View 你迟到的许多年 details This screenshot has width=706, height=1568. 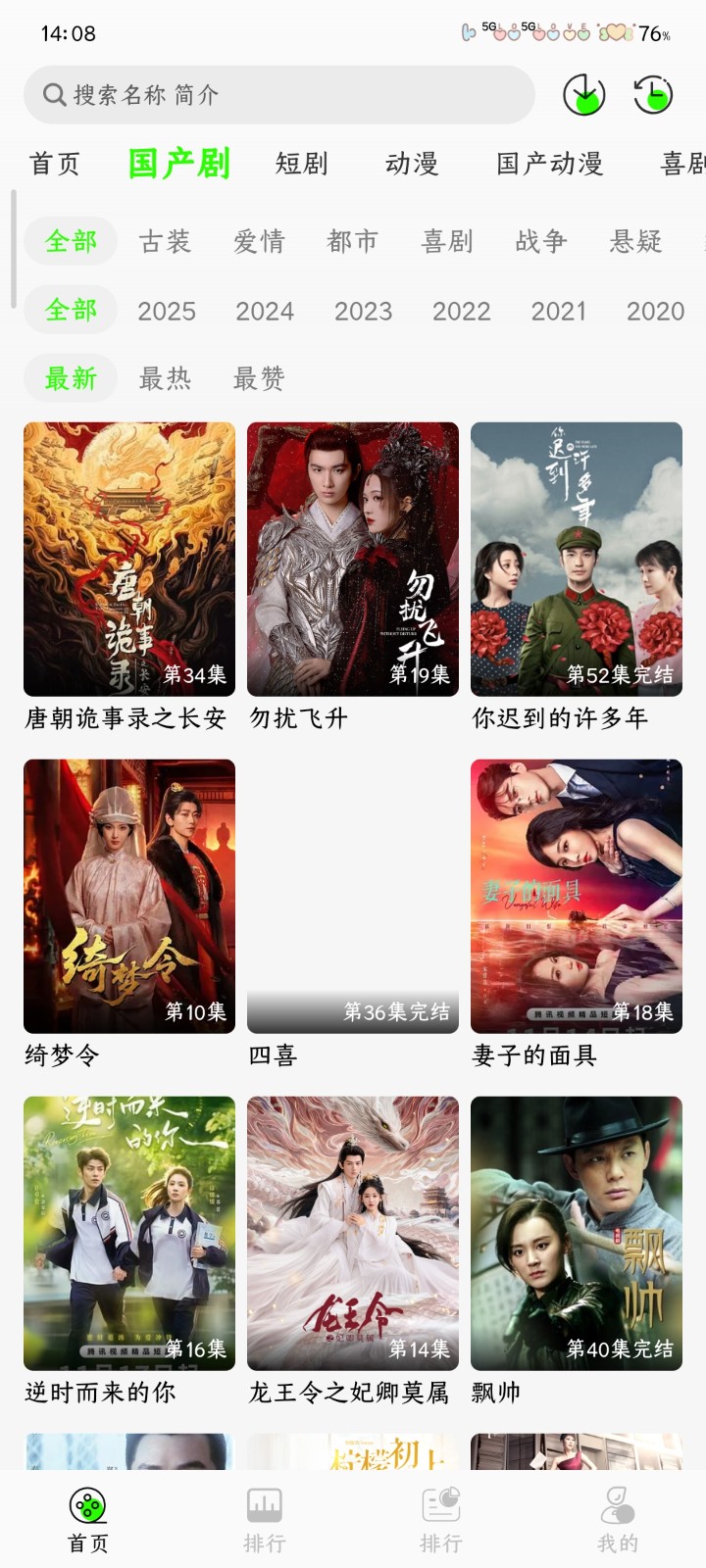577,559
